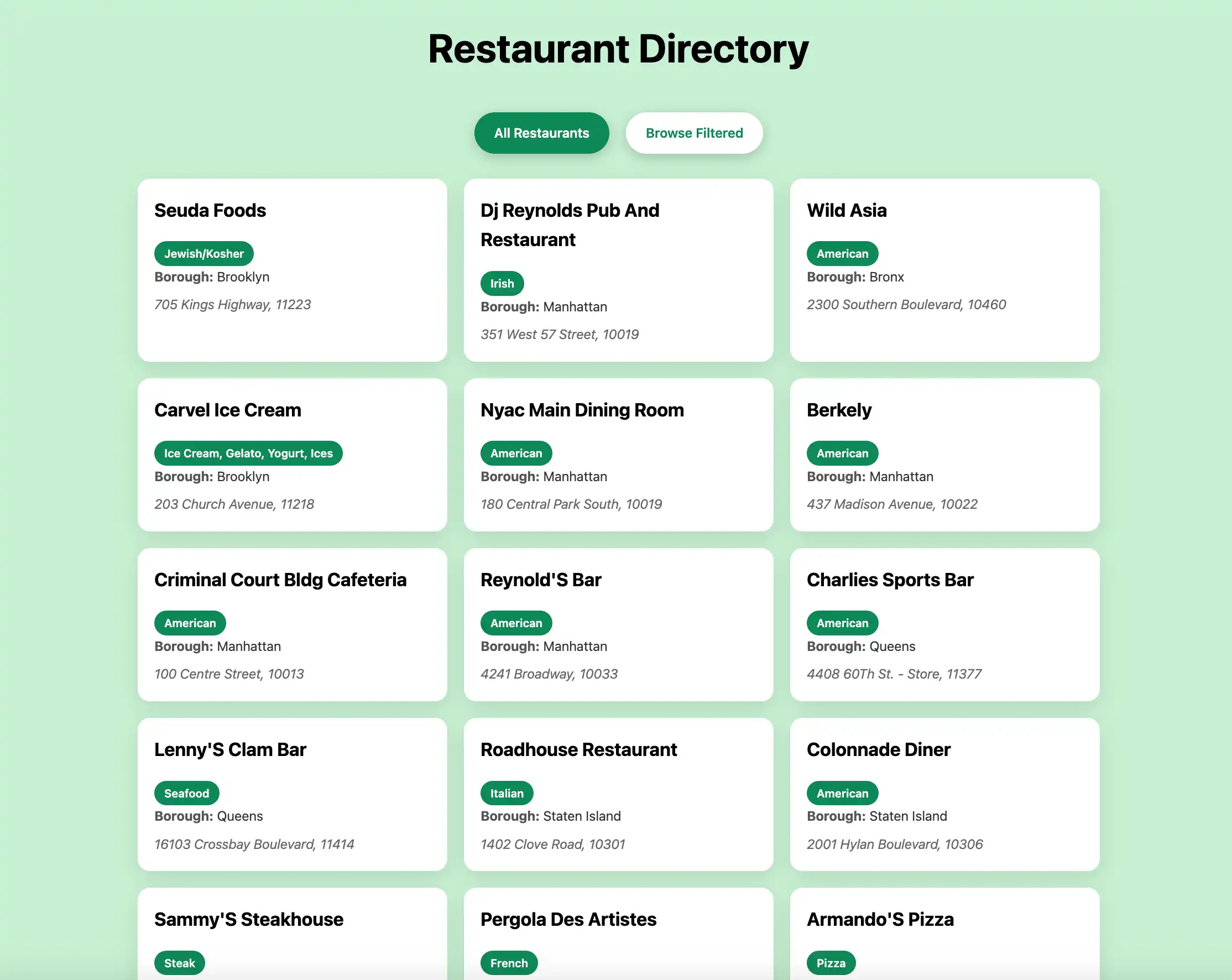This screenshot has width=1232, height=980.
Task: Open Criminal Court Bldg Cafeteria card
Action: [x=292, y=624]
